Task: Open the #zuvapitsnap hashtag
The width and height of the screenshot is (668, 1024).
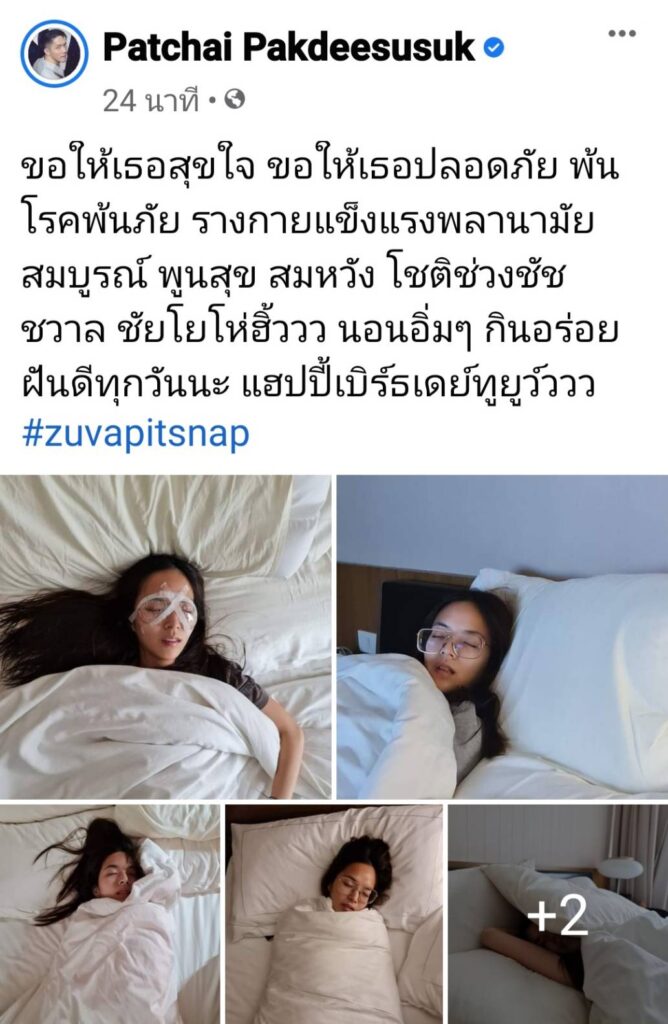Action: [135, 435]
